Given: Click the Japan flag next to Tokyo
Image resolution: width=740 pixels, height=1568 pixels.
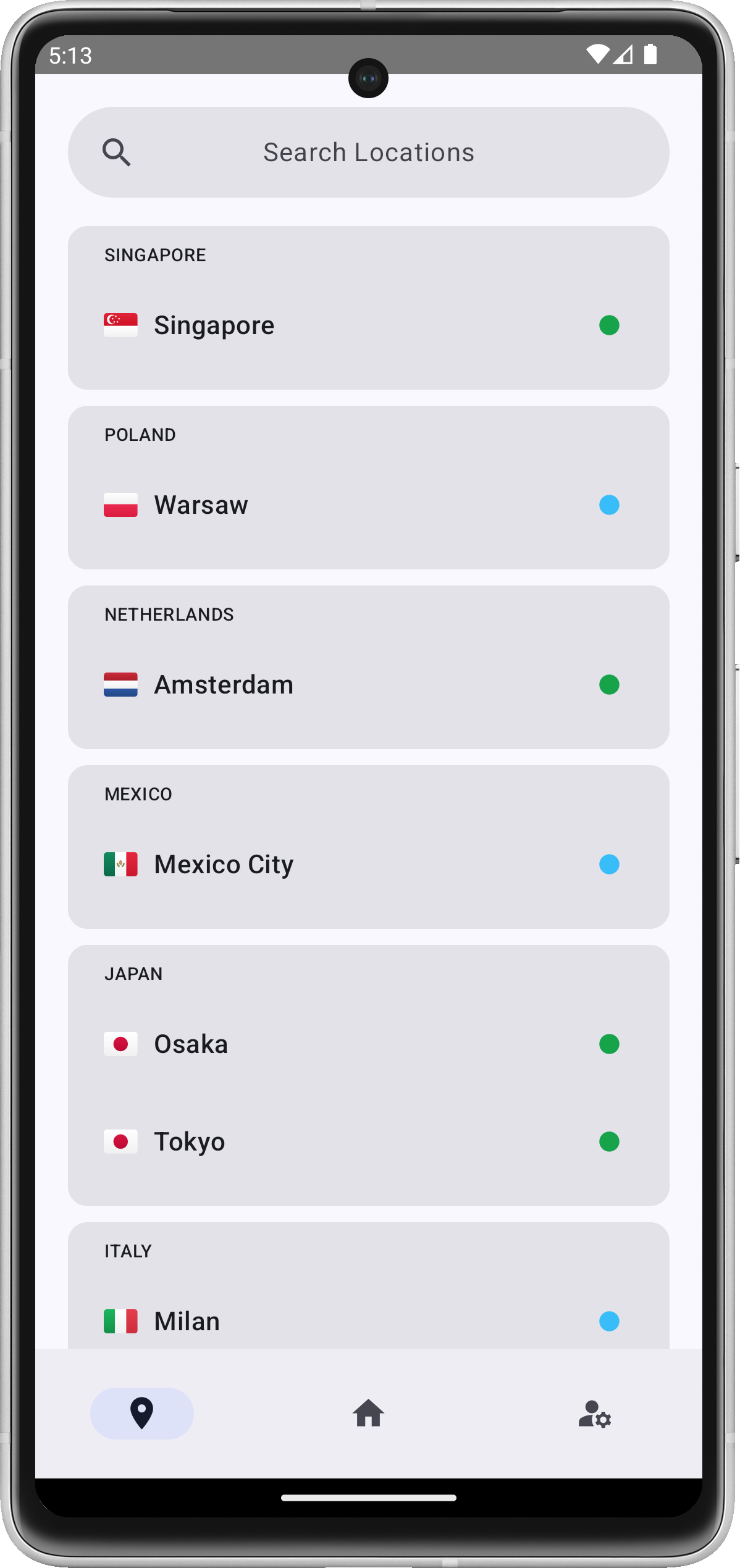Looking at the screenshot, I should (x=121, y=1141).
